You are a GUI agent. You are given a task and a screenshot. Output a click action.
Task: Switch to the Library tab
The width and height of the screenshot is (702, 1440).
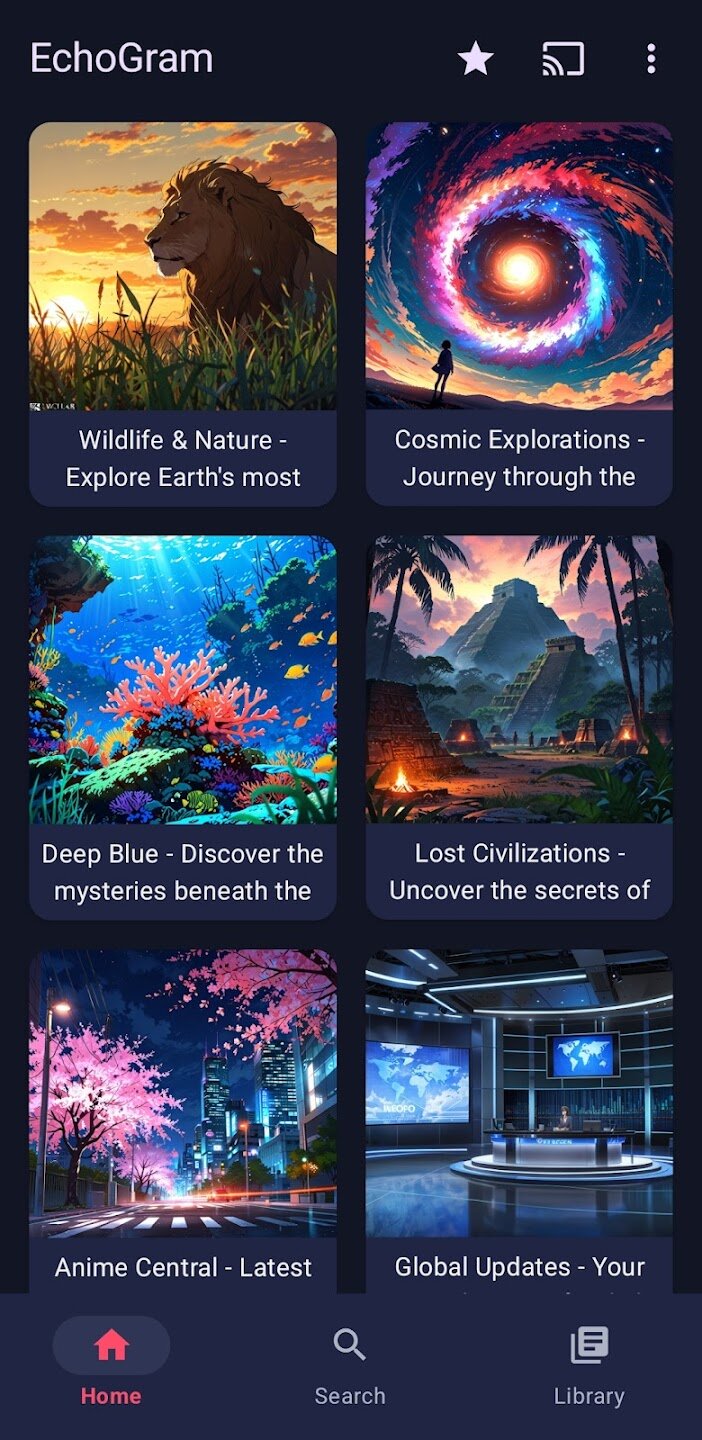[x=589, y=1365]
